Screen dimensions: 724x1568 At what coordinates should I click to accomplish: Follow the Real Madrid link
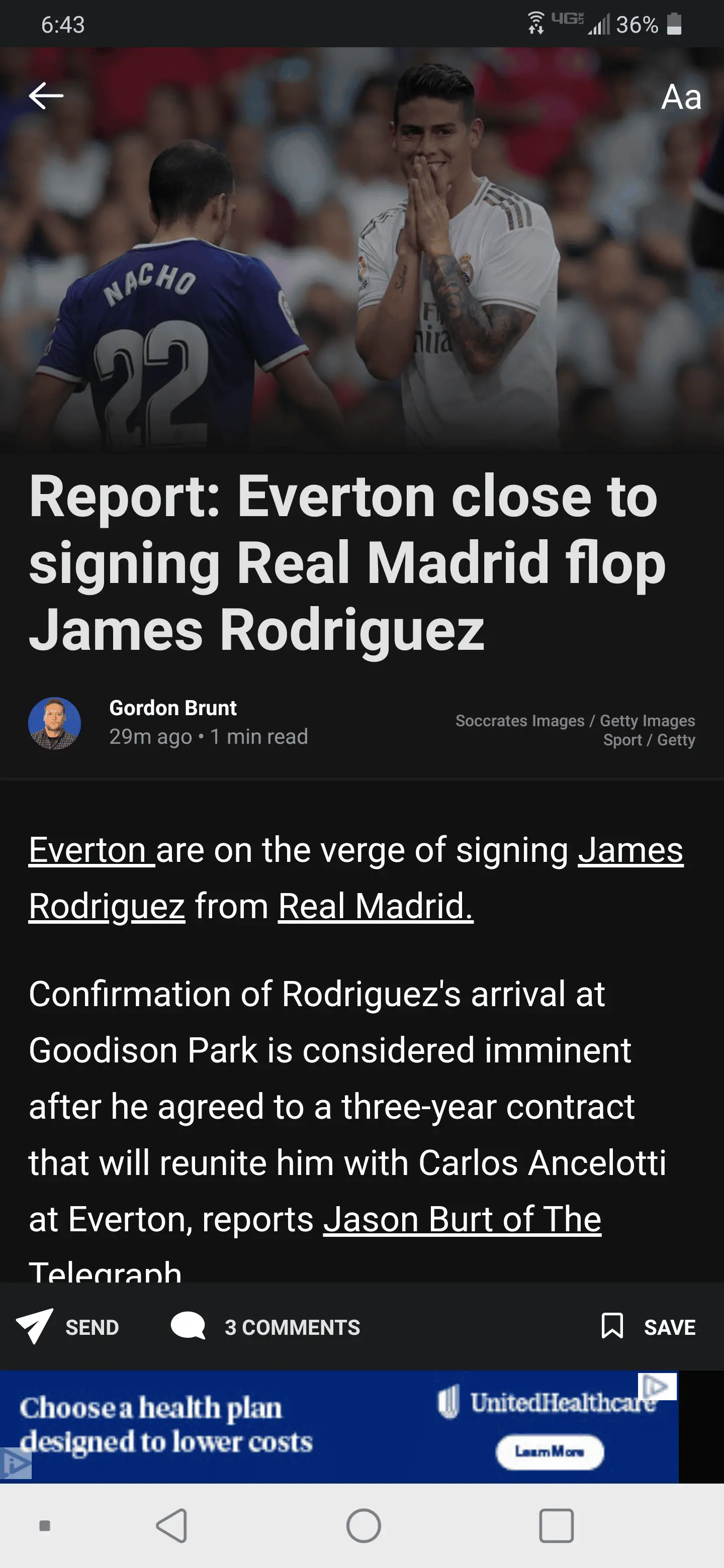tap(375, 906)
